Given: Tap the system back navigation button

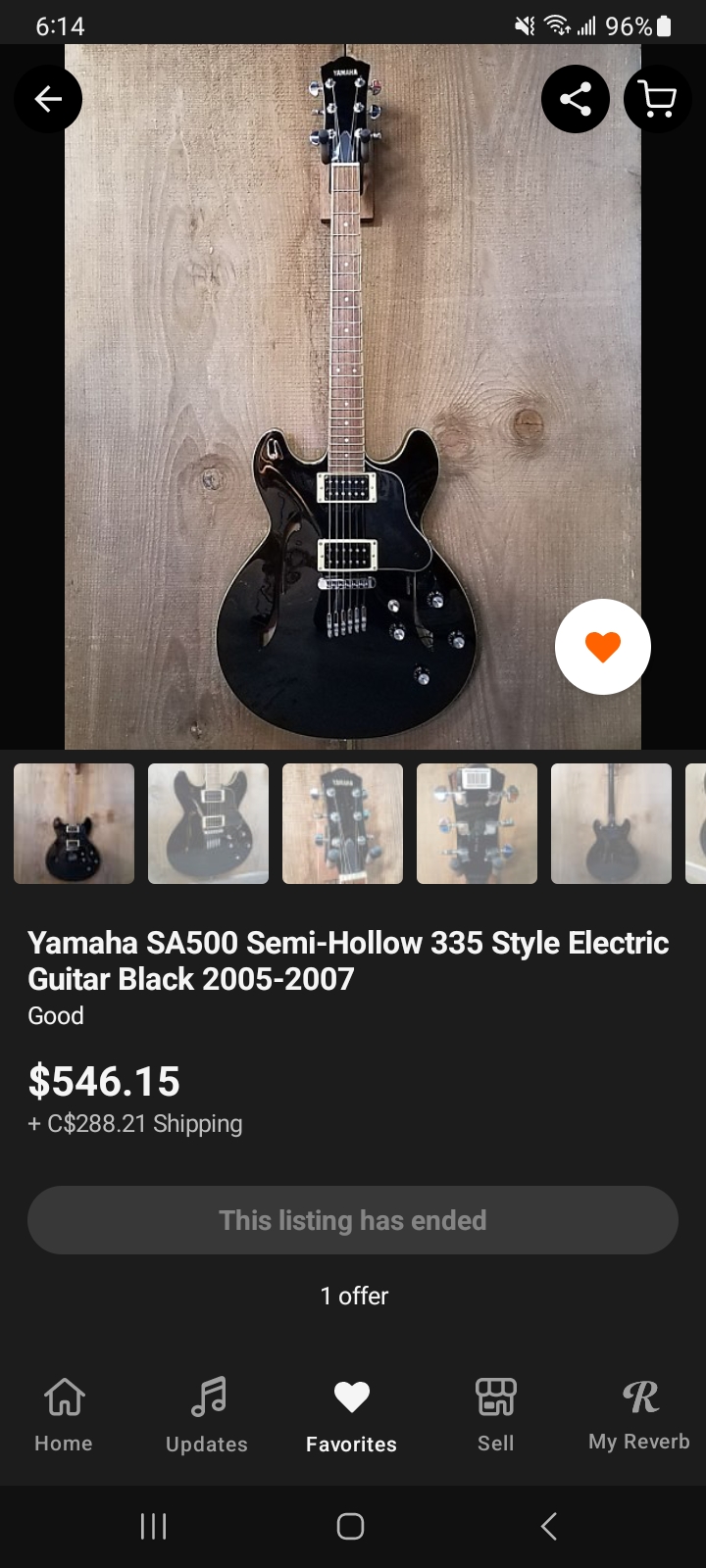Looking at the screenshot, I should 549,1526.
